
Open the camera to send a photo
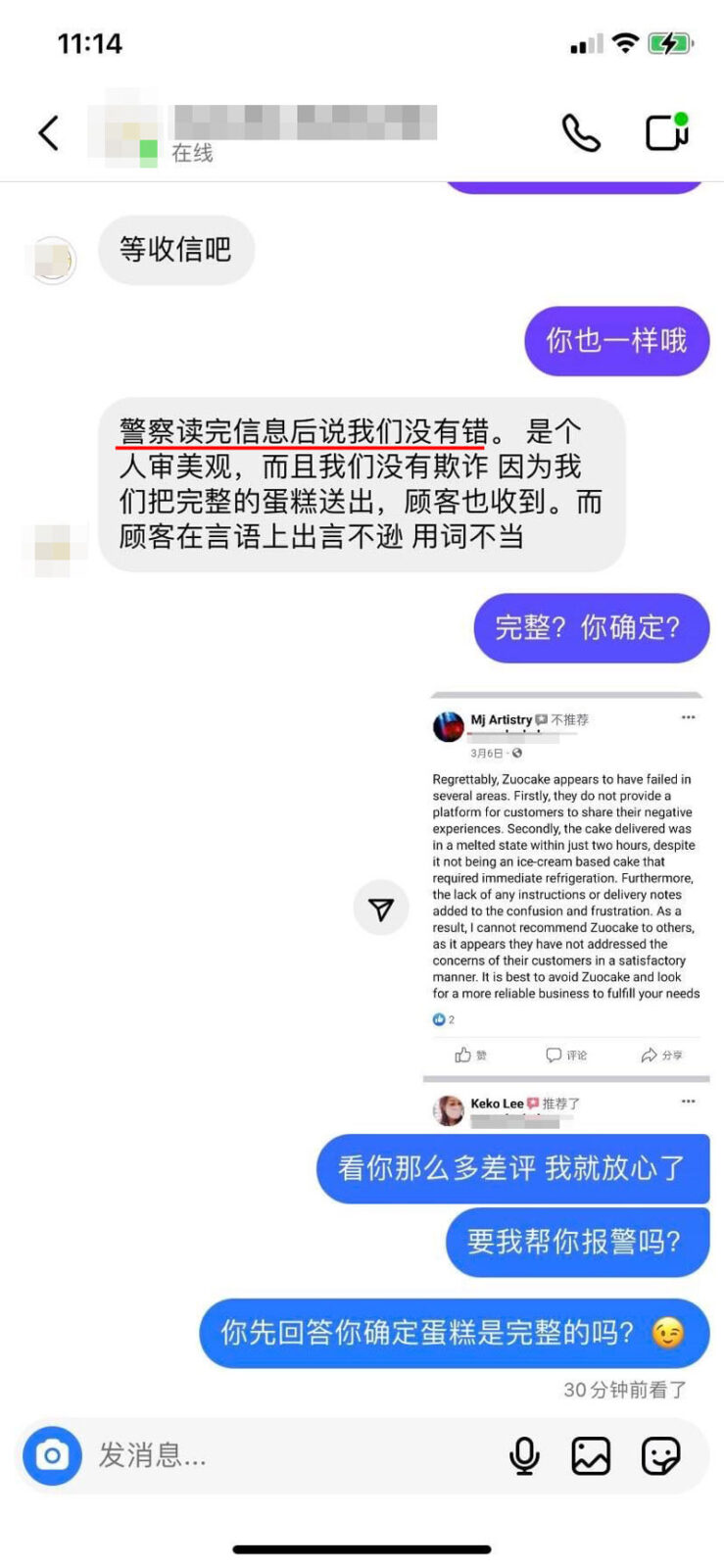coord(52,1455)
